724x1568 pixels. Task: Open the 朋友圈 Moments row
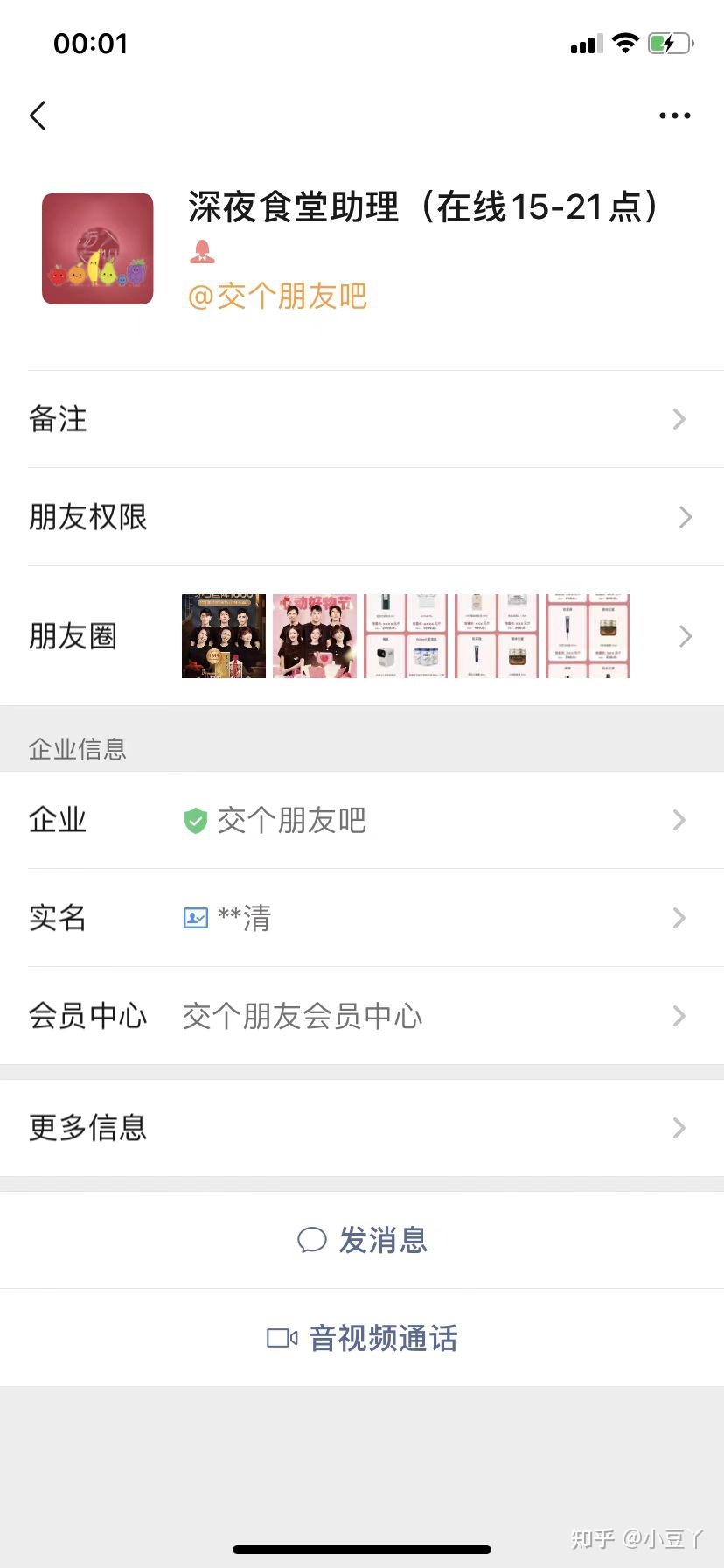point(362,636)
